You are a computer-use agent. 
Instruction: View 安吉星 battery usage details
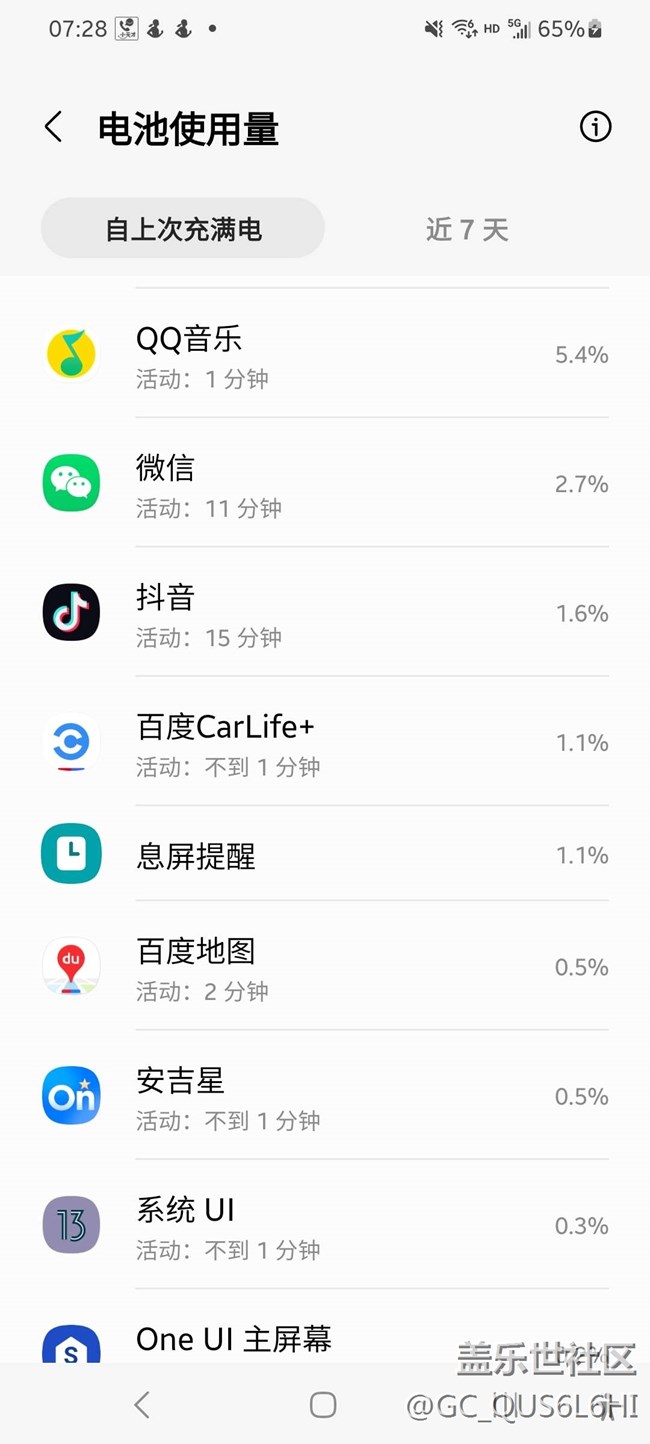[325, 1095]
